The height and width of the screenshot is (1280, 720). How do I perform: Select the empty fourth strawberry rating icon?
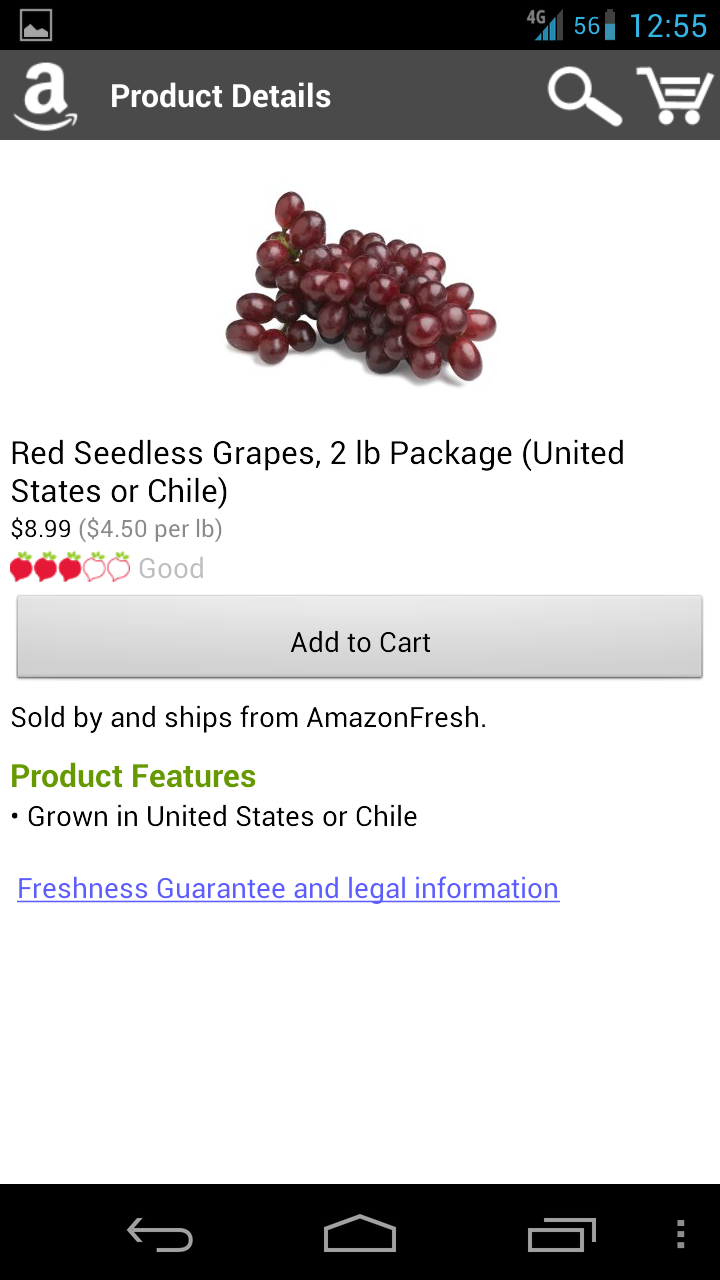coord(93,567)
